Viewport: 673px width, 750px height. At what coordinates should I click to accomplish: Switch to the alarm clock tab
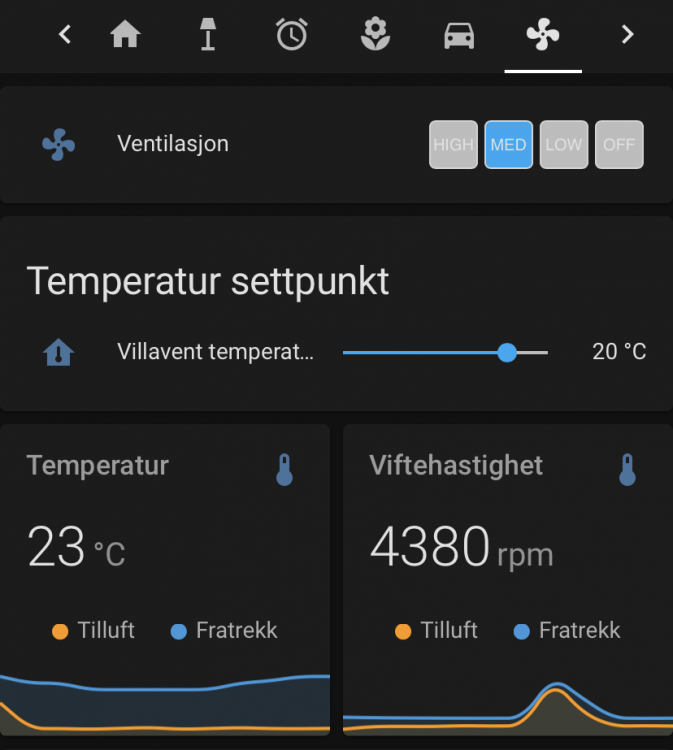(x=291, y=35)
